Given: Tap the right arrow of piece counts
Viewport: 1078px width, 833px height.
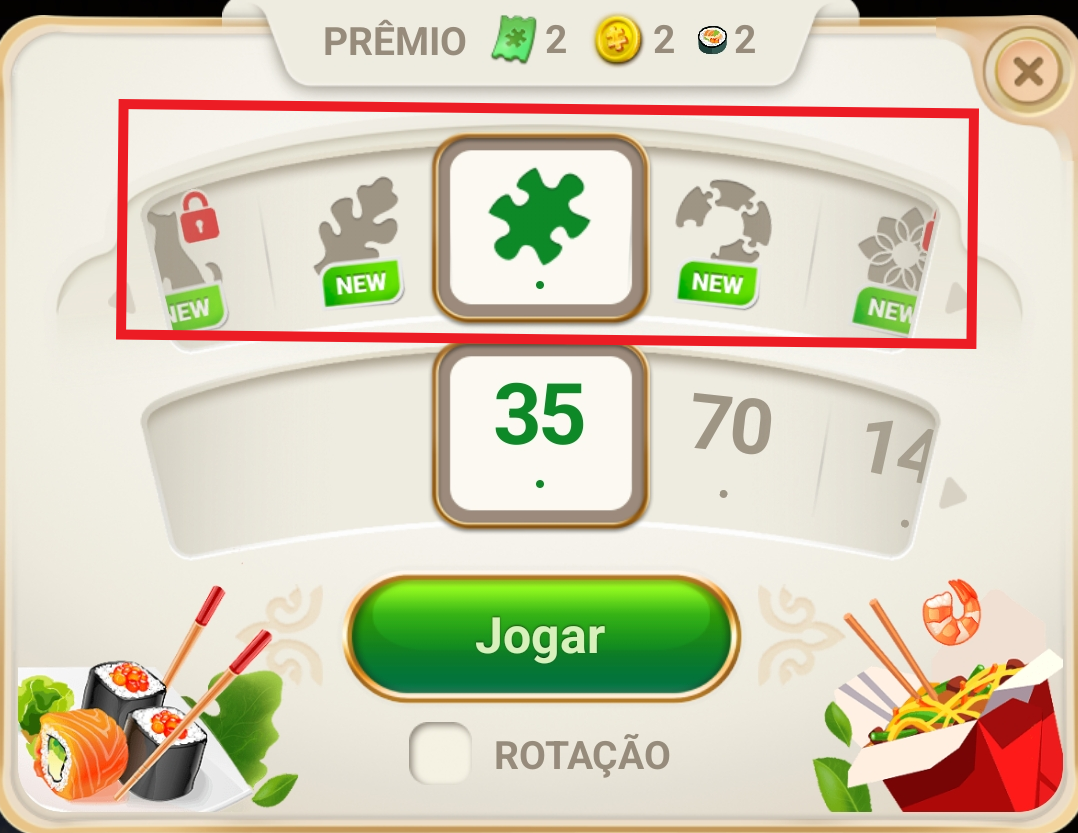Looking at the screenshot, I should coord(954,492).
